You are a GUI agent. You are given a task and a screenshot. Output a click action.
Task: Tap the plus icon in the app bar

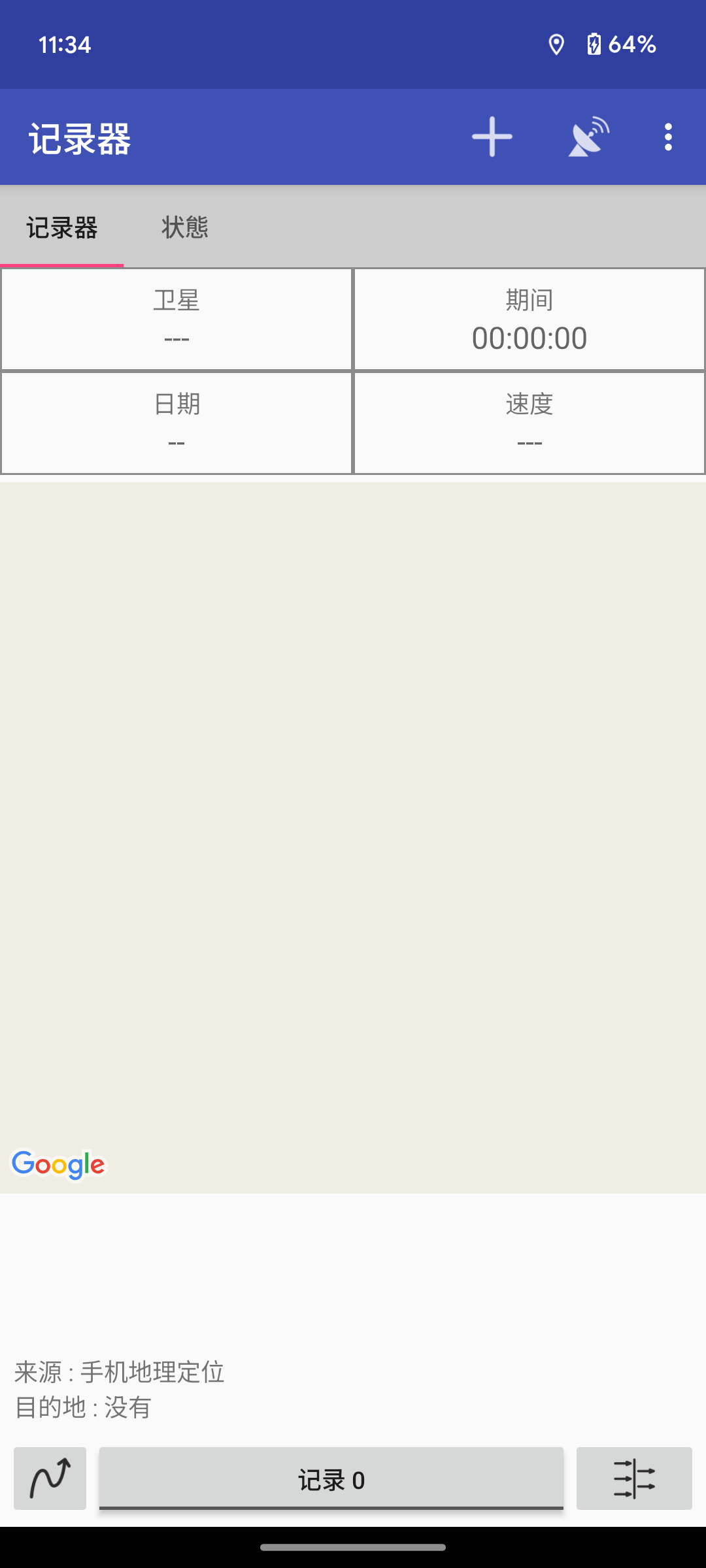coord(492,137)
